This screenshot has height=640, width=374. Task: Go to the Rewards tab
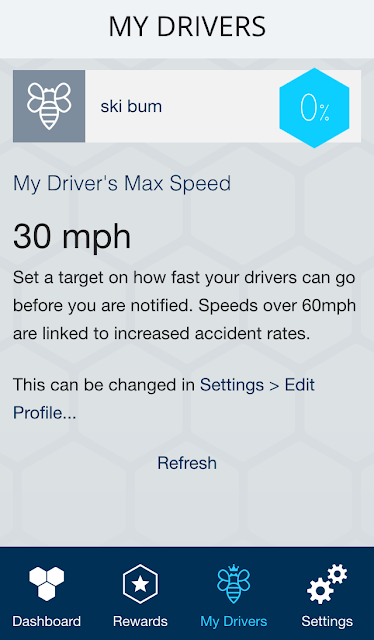[x=140, y=595]
